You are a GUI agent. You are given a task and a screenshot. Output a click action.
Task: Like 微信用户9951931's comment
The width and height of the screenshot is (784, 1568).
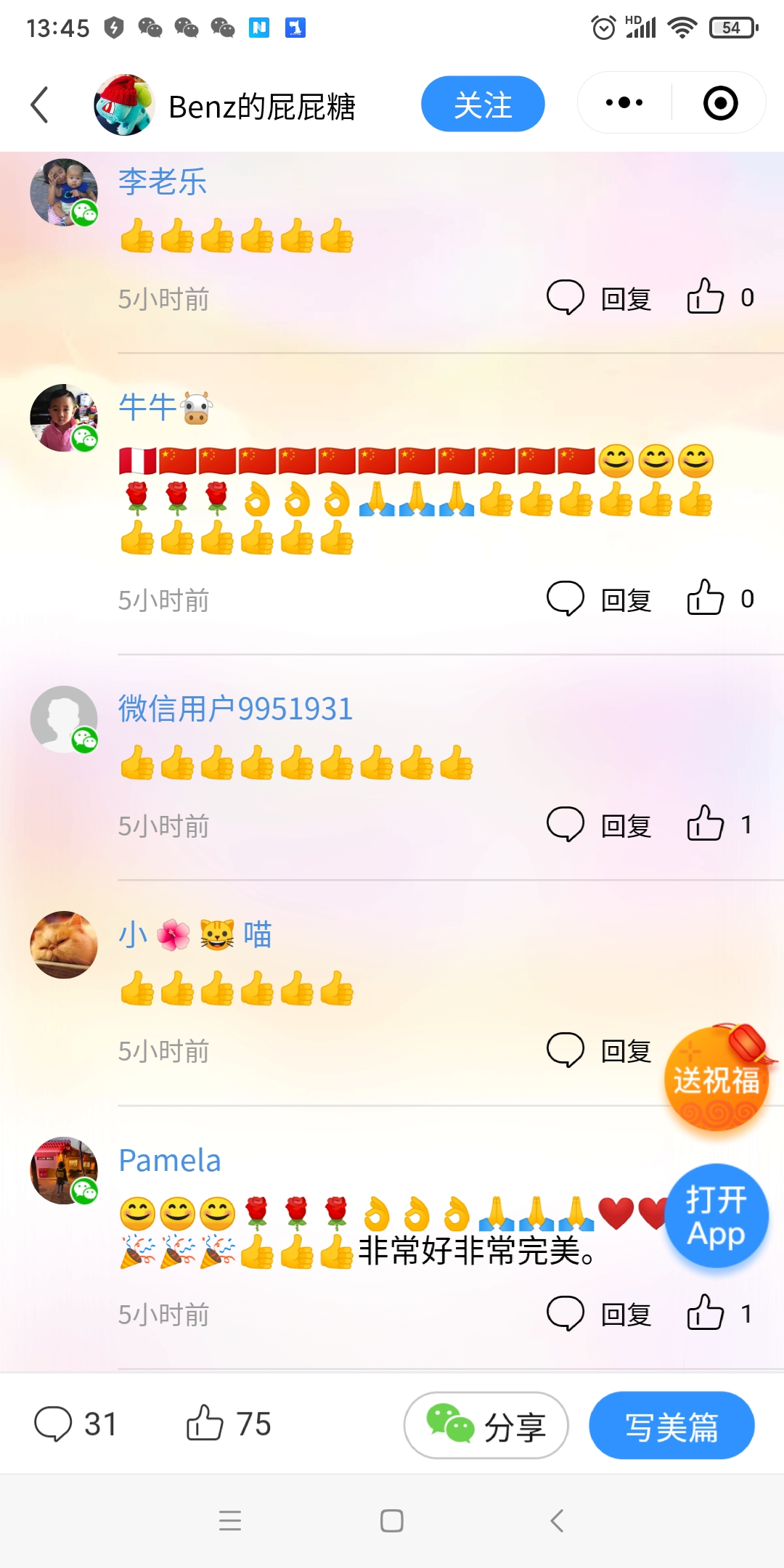(x=720, y=825)
